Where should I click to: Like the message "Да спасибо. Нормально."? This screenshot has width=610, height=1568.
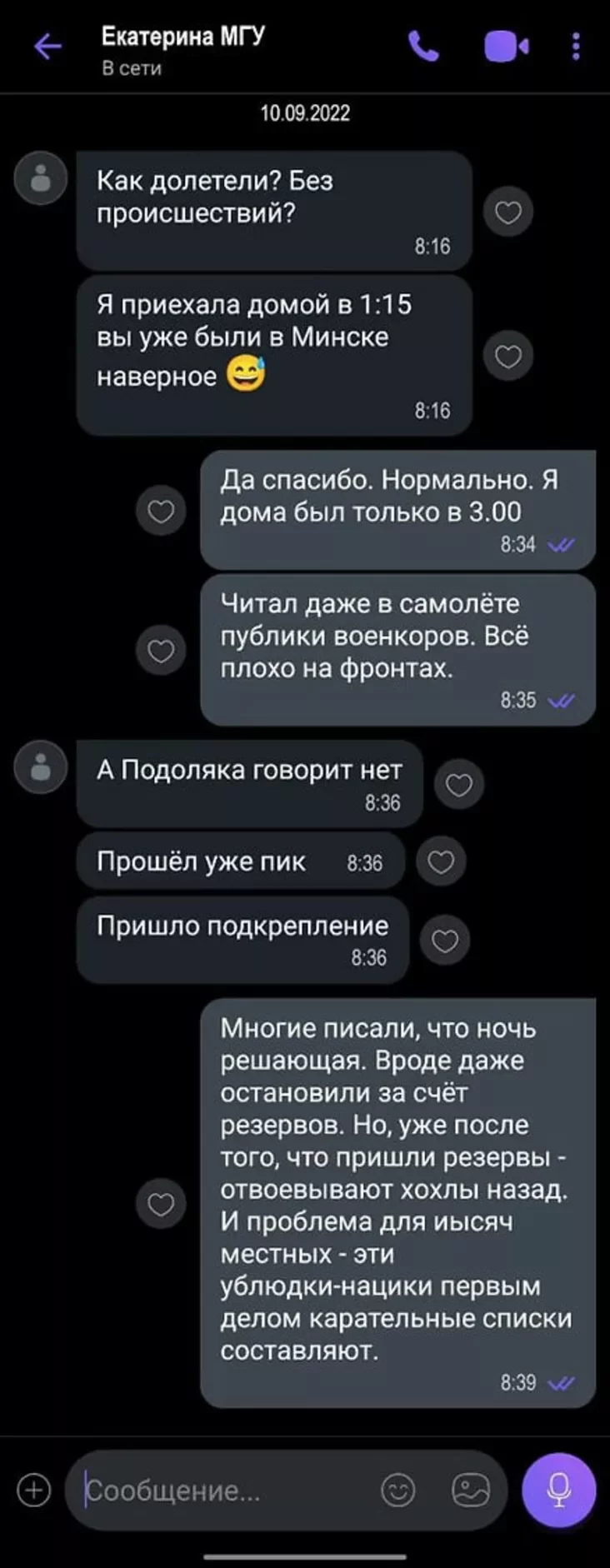click(x=161, y=511)
